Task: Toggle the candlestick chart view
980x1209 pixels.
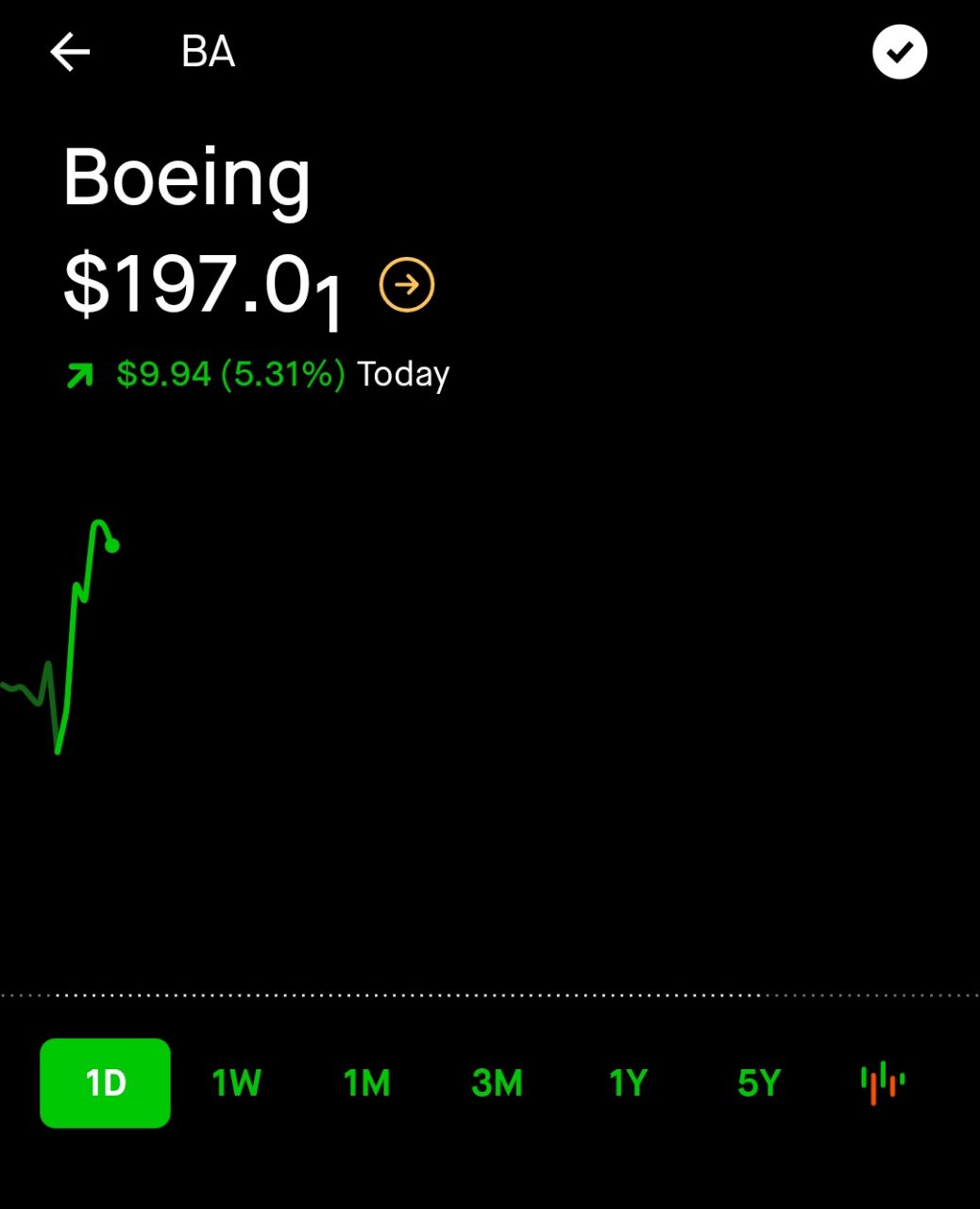Action: (883, 1082)
